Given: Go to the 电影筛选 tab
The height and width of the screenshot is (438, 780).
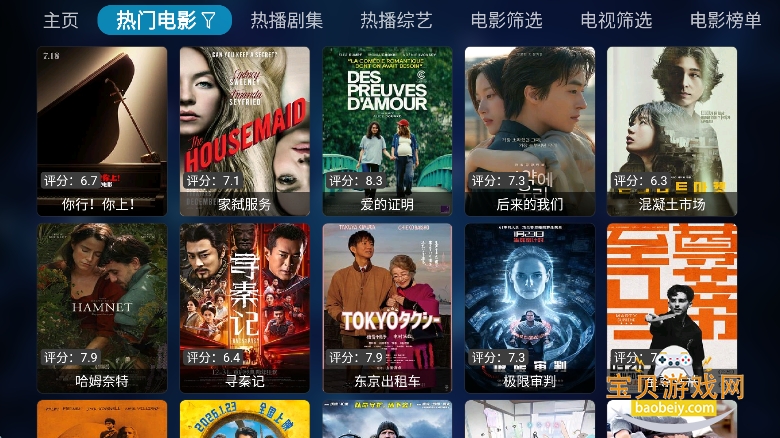Looking at the screenshot, I should pos(506,20).
